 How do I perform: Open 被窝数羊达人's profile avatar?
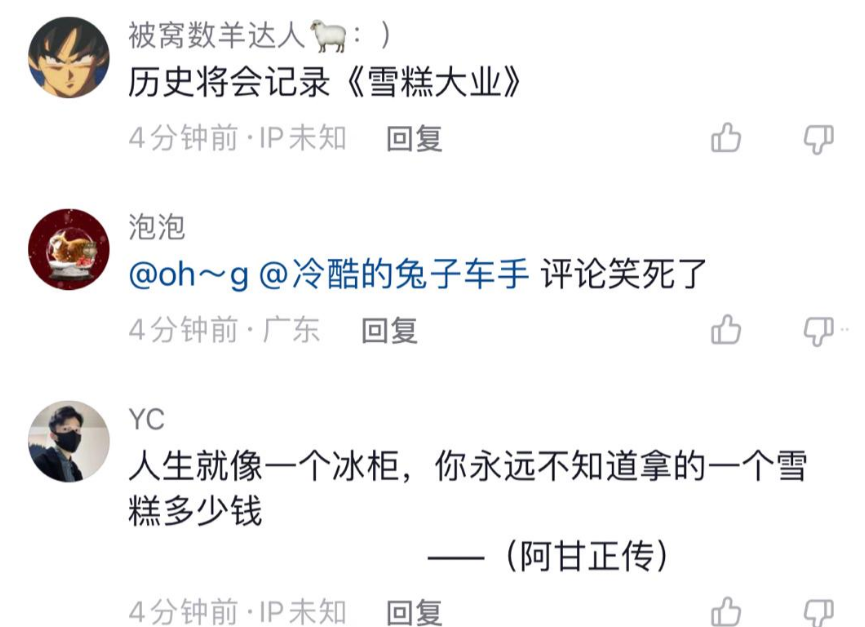click(x=68, y=58)
